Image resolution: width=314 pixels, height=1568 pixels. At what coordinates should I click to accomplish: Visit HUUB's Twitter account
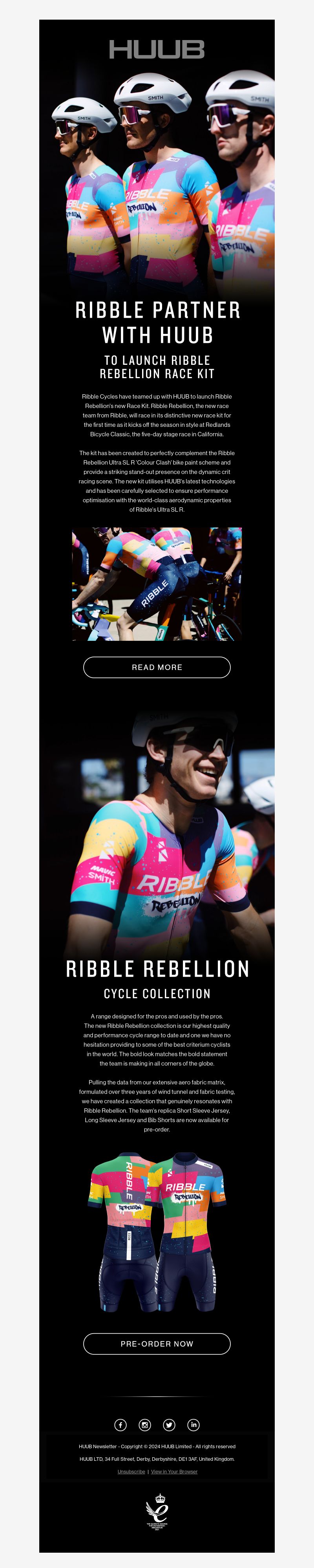169,1424
